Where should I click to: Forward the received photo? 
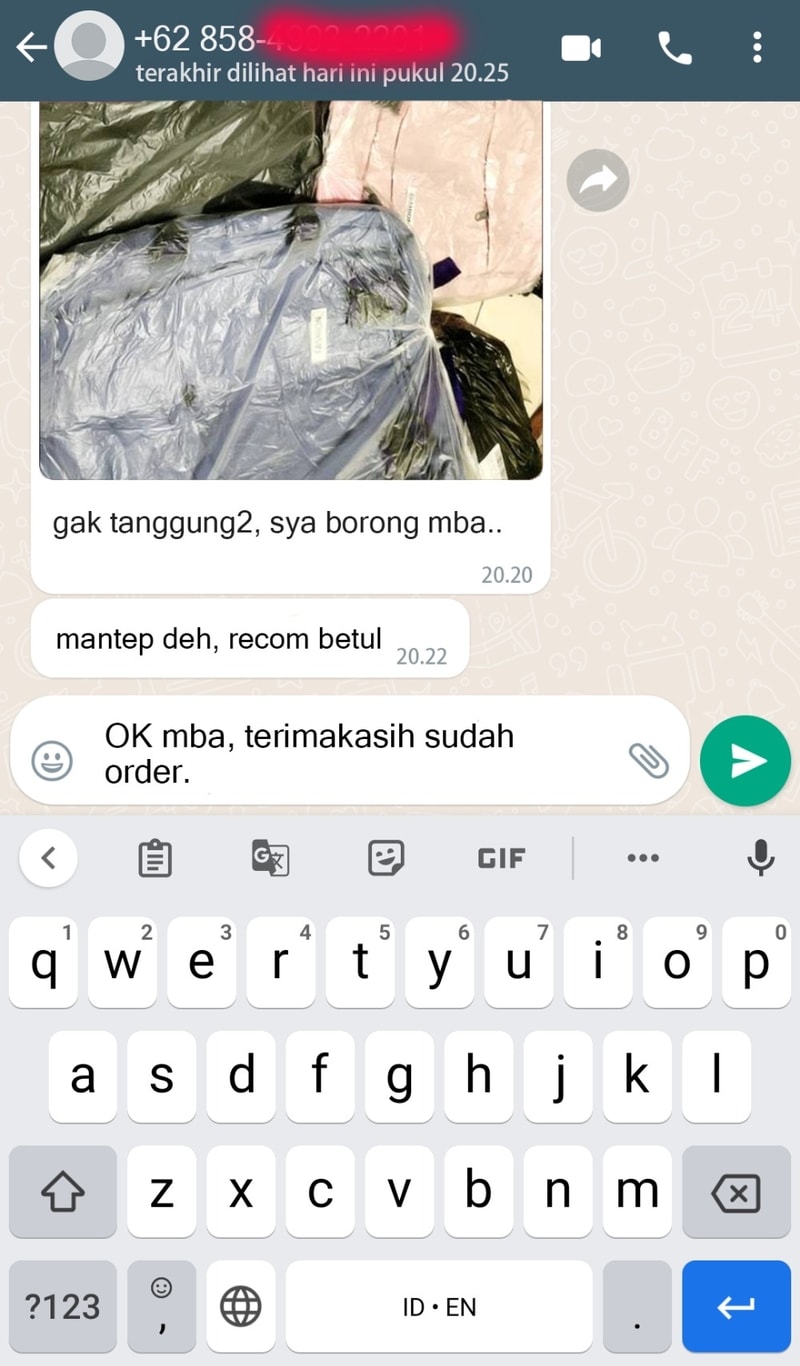[x=598, y=181]
